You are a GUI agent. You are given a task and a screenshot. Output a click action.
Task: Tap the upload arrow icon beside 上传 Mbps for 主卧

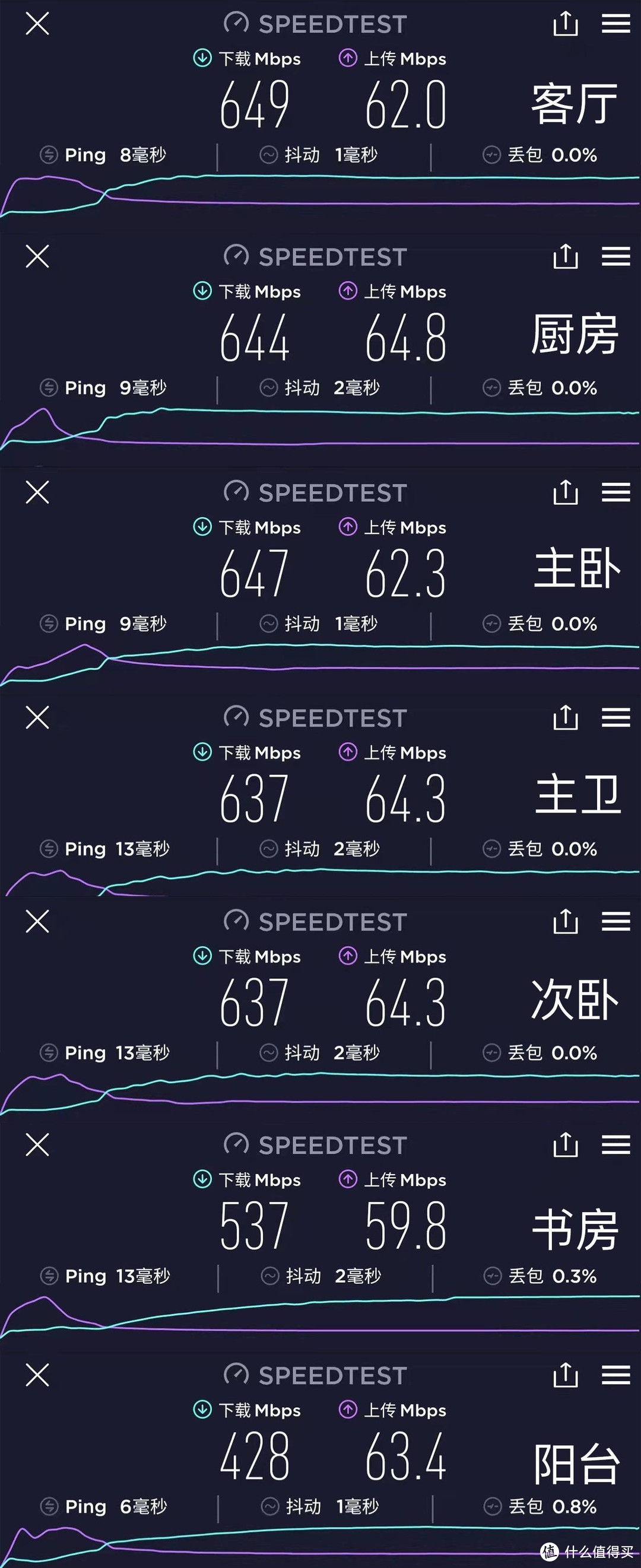click(x=348, y=528)
